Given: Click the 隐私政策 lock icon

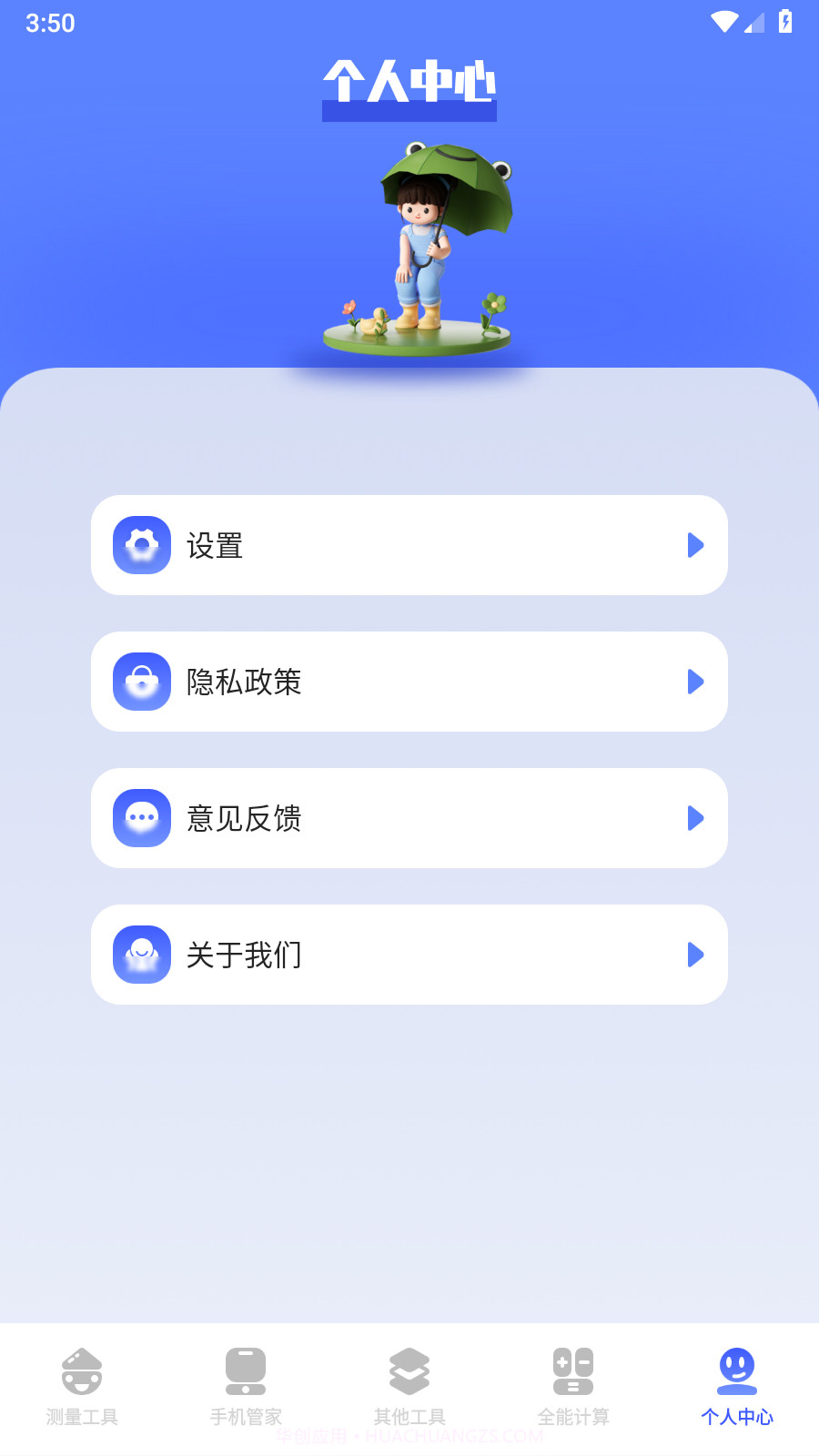Looking at the screenshot, I should (x=141, y=681).
